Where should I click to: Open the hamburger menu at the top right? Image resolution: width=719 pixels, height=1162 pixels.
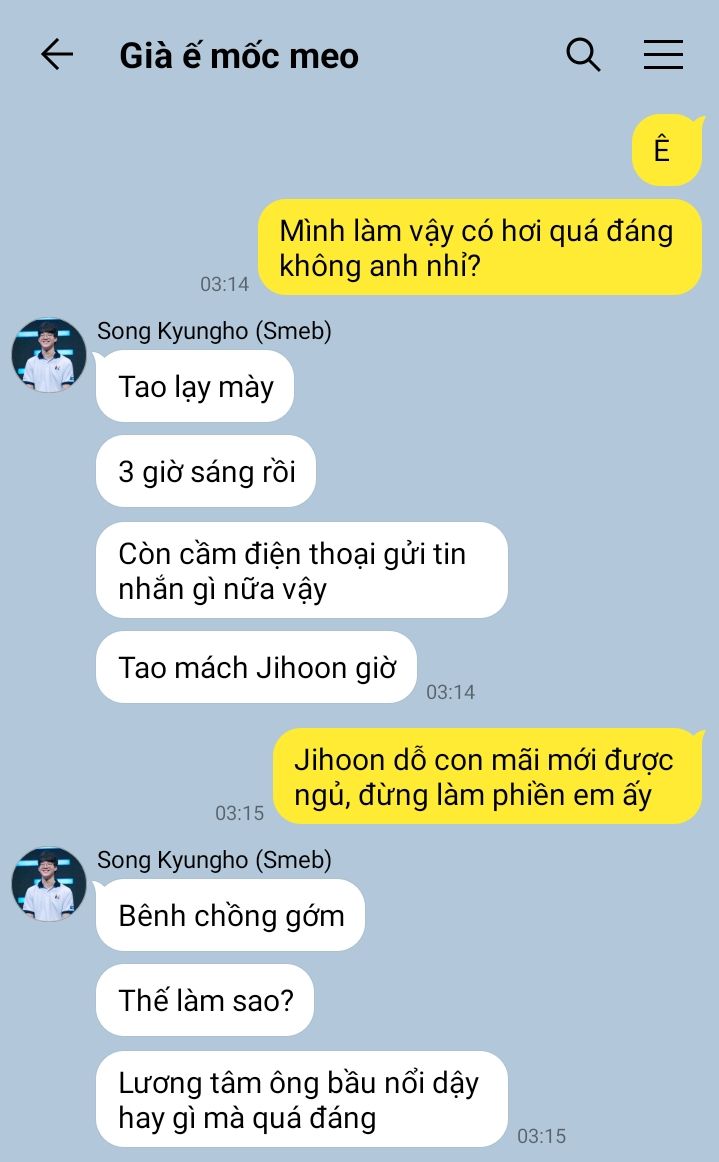(x=663, y=55)
